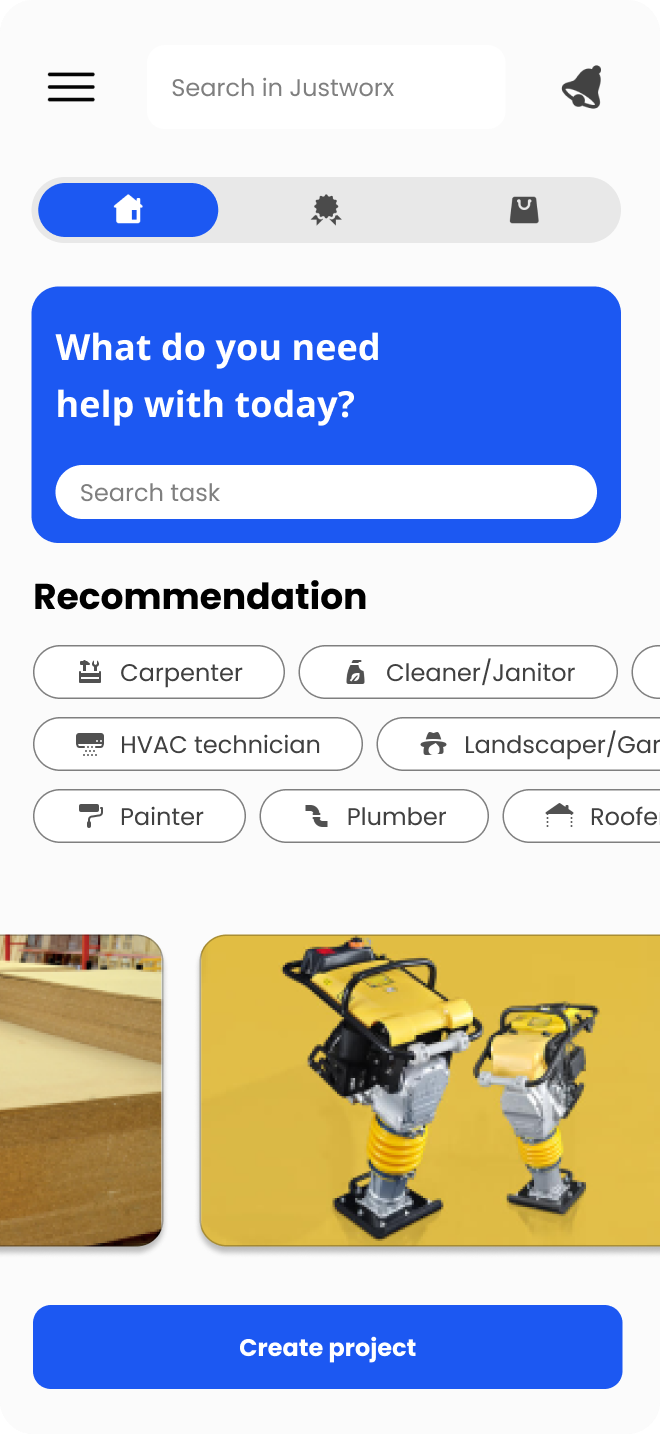Open the hamburger drawer menu

71,87
